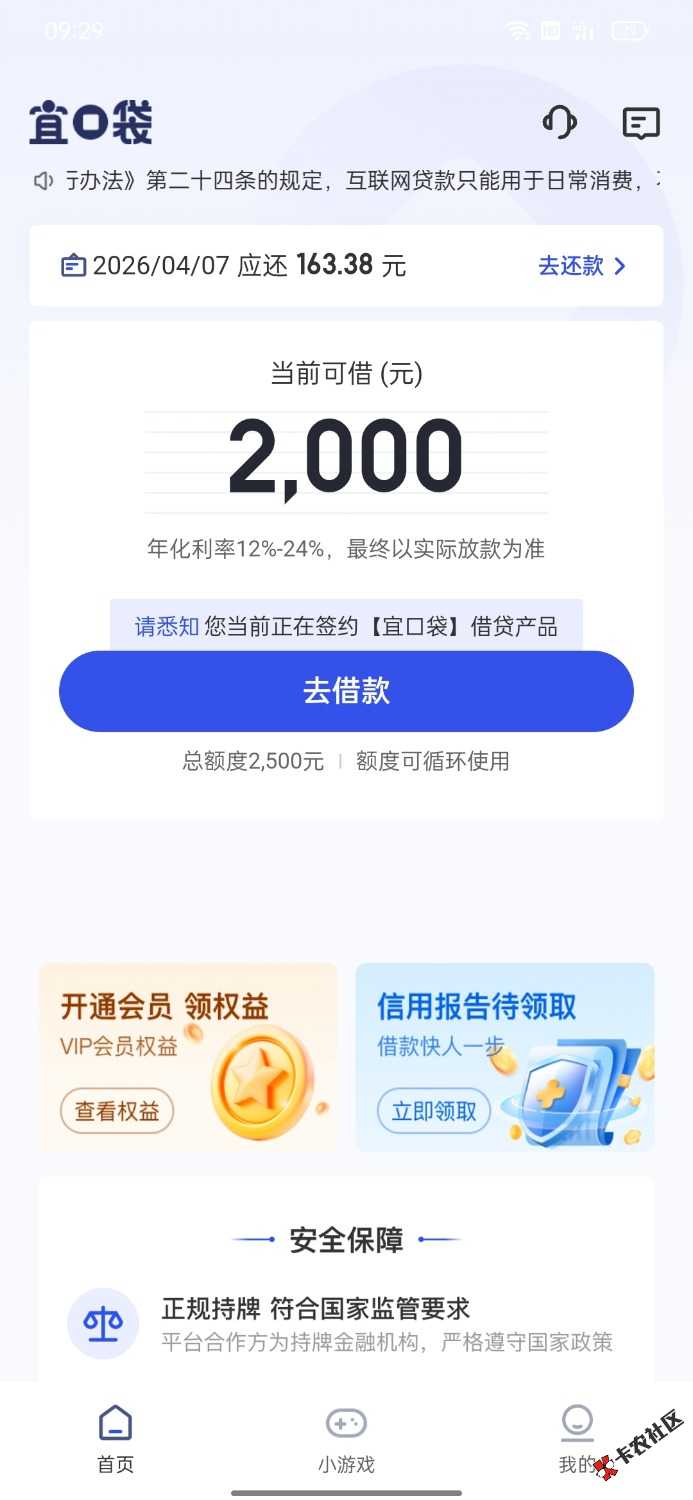Switch to the 首页 tab

click(115, 1438)
